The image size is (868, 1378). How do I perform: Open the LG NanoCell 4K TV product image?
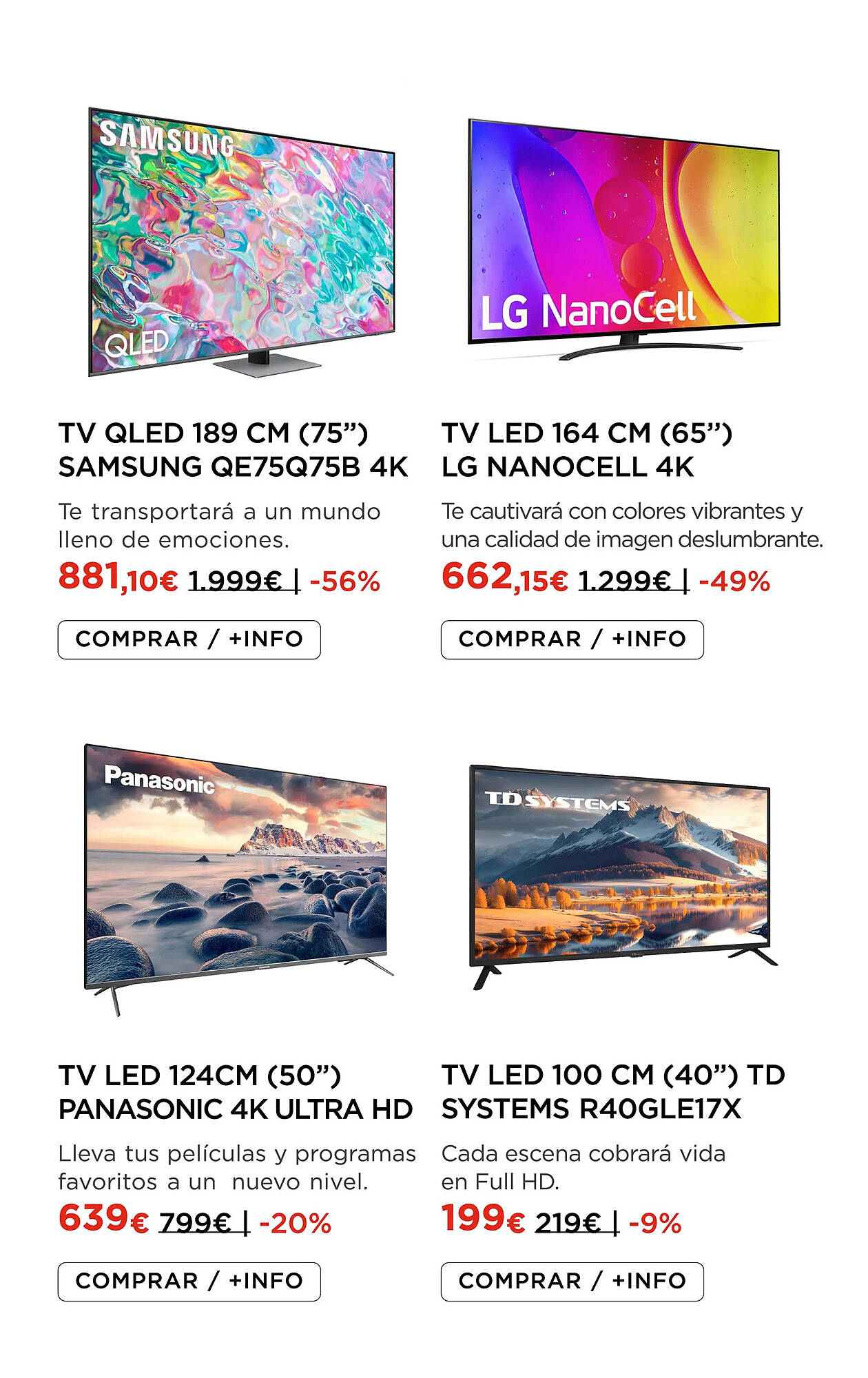click(x=623, y=238)
